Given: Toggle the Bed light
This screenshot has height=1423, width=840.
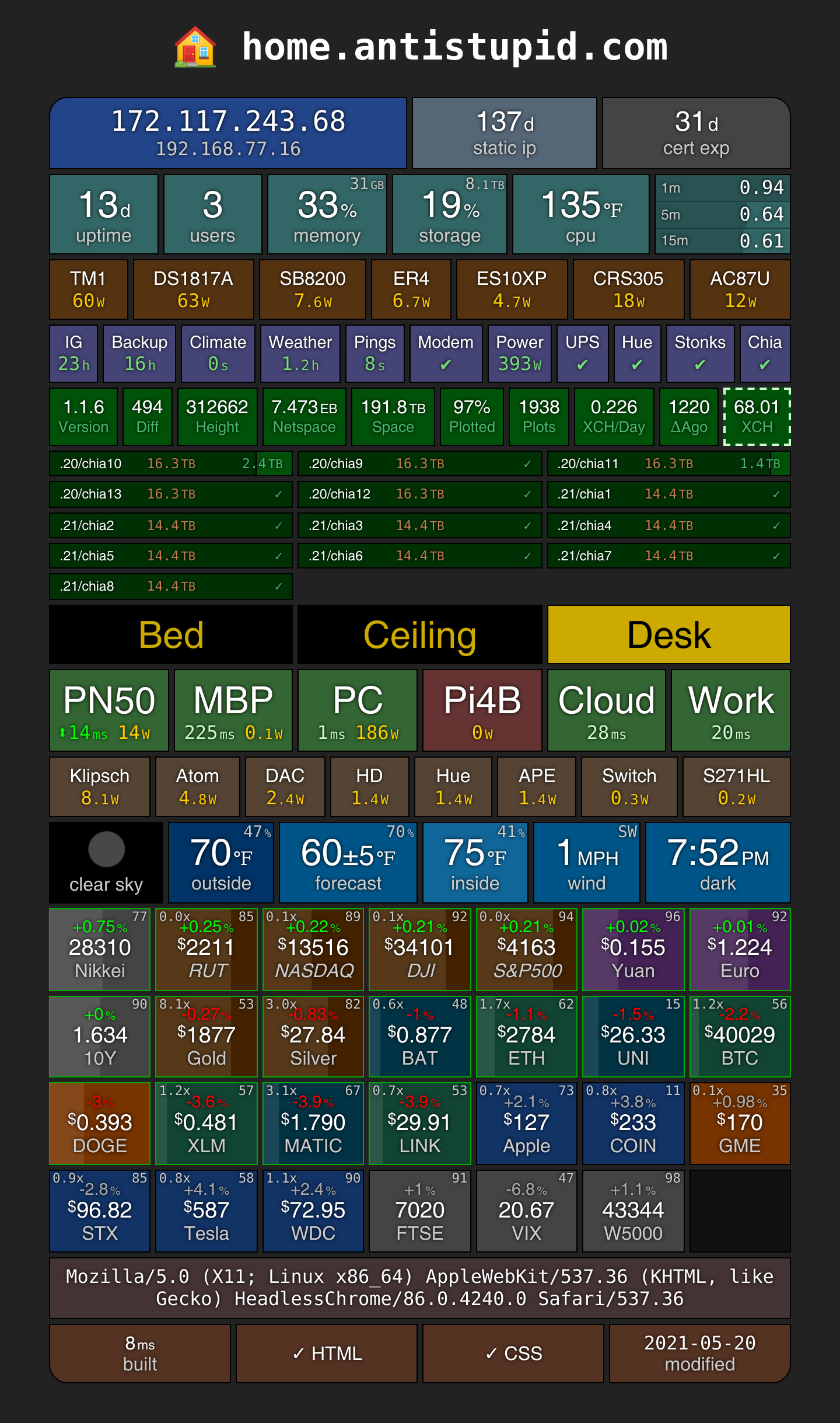Looking at the screenshot, I should (171, 634).
